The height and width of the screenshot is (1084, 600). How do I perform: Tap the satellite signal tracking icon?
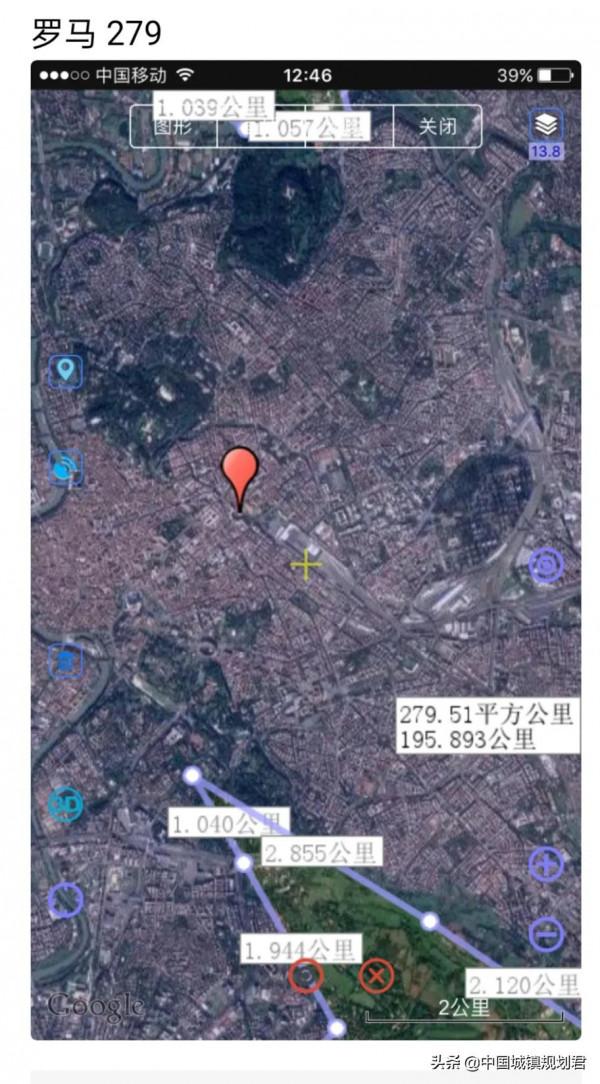click(66, 468)
